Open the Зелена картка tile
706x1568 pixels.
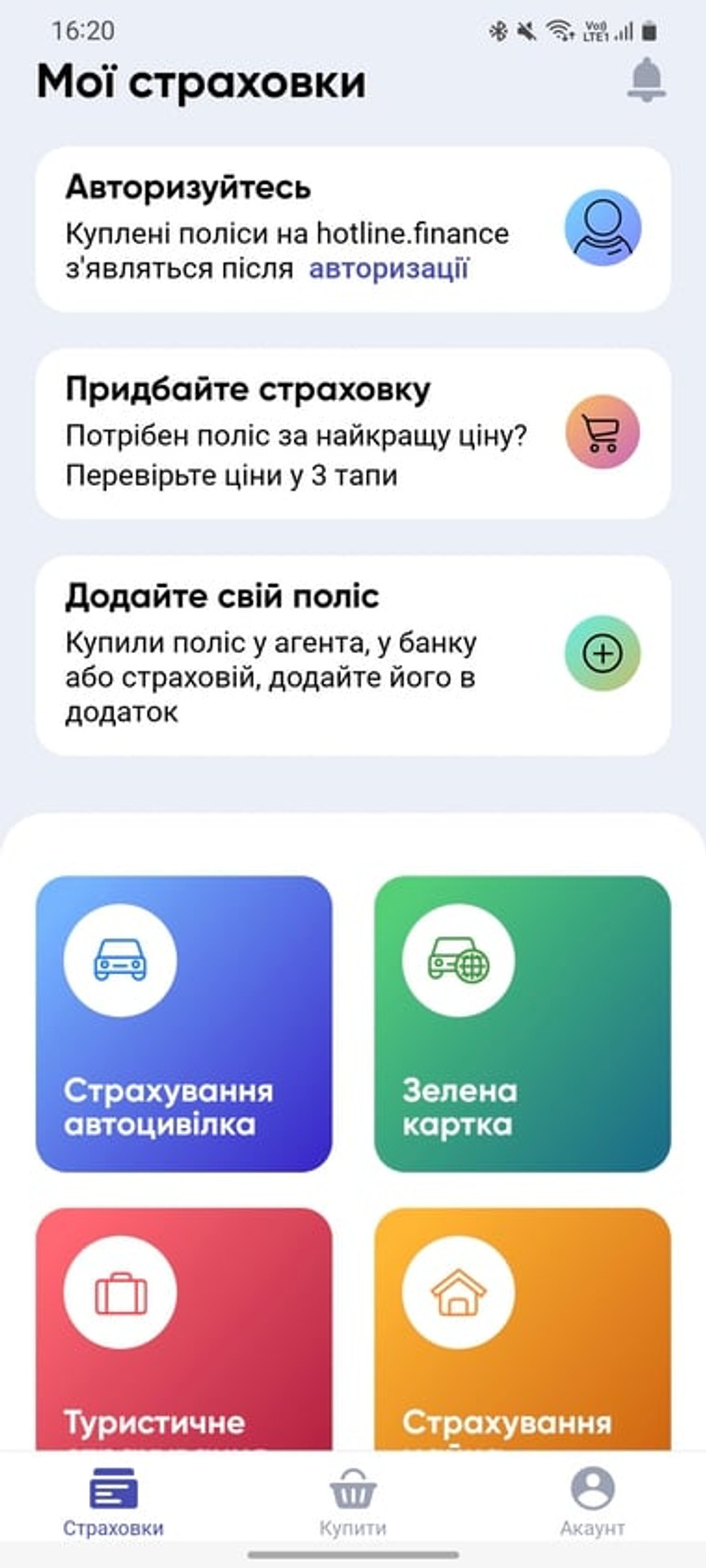pyautogui.click(x=522, y=1023)
